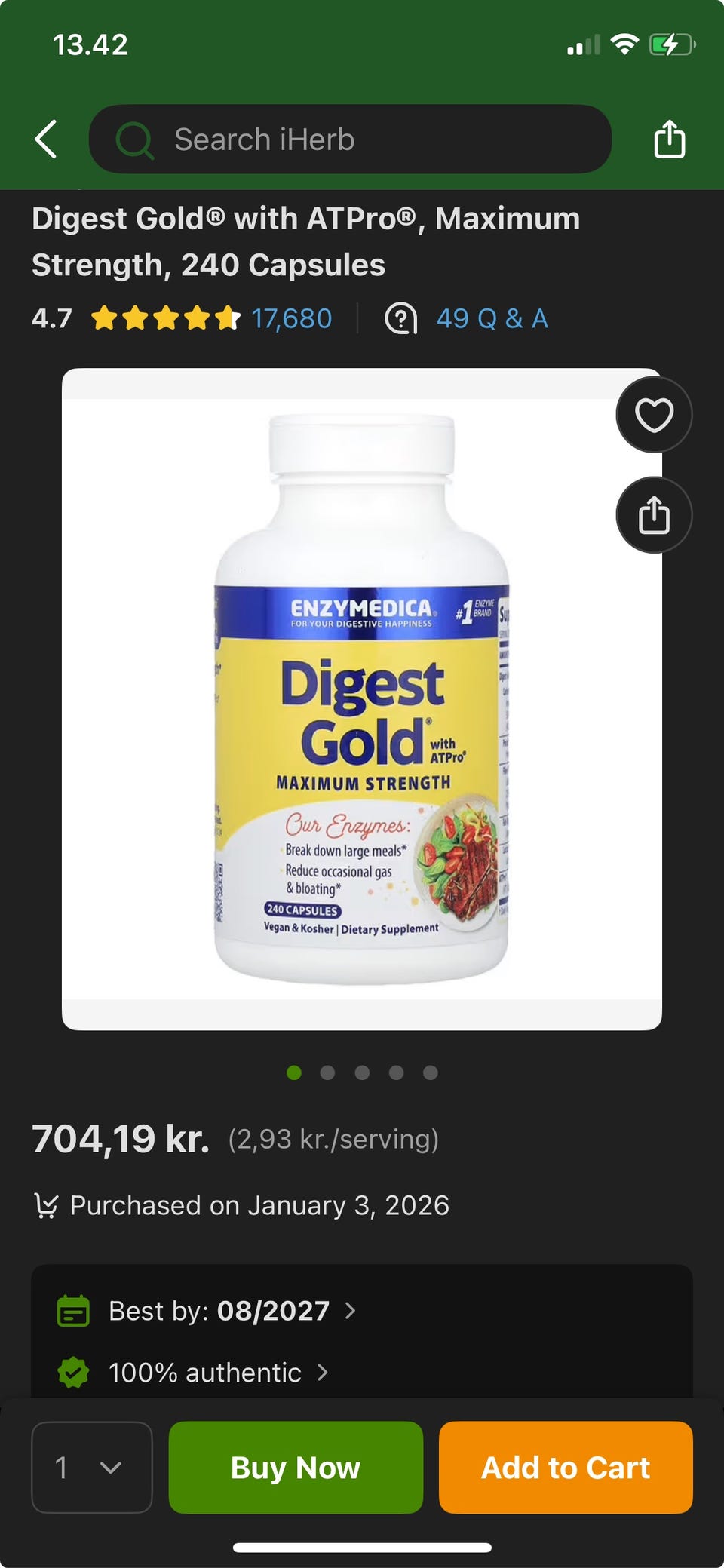Open the Digest Gold product image
The image size is (724, 1568).
coord(362,699)
